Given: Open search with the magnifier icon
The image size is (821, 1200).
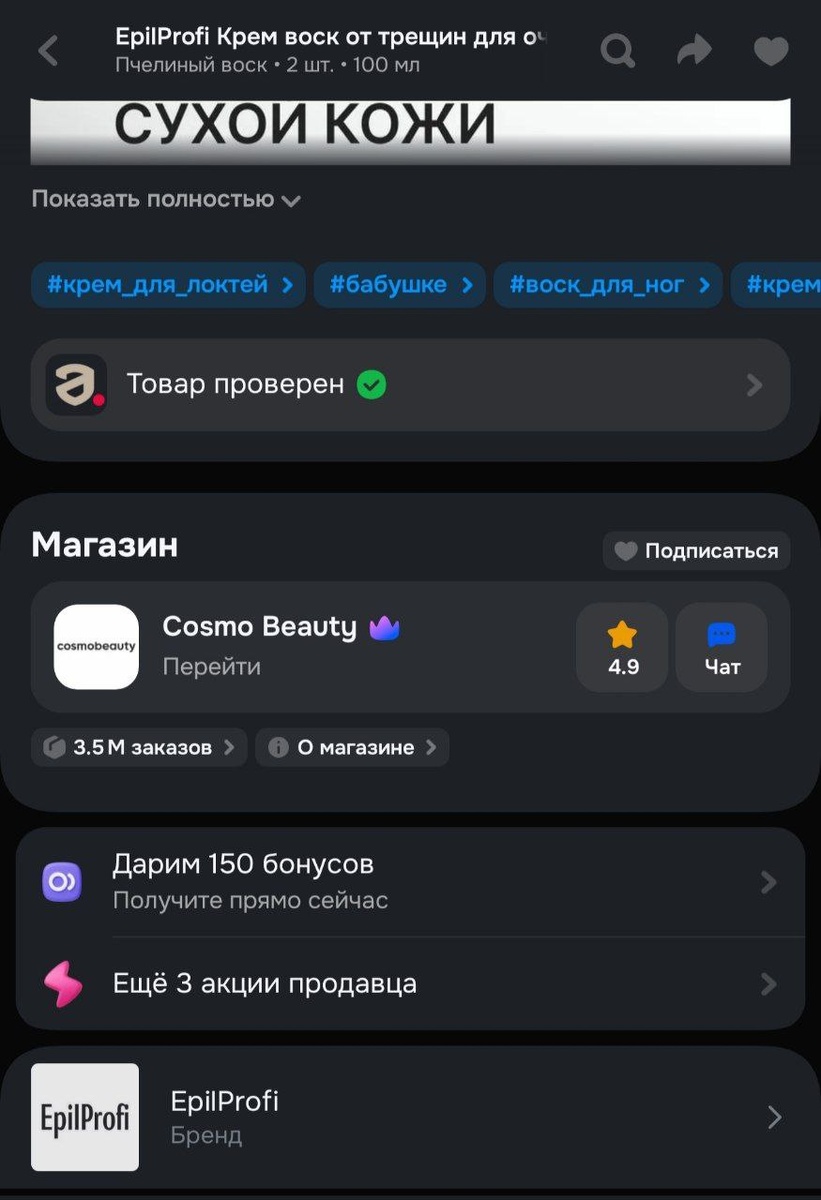Looking at the screenshot, I should pyautogui.click(x=617, y=50).
